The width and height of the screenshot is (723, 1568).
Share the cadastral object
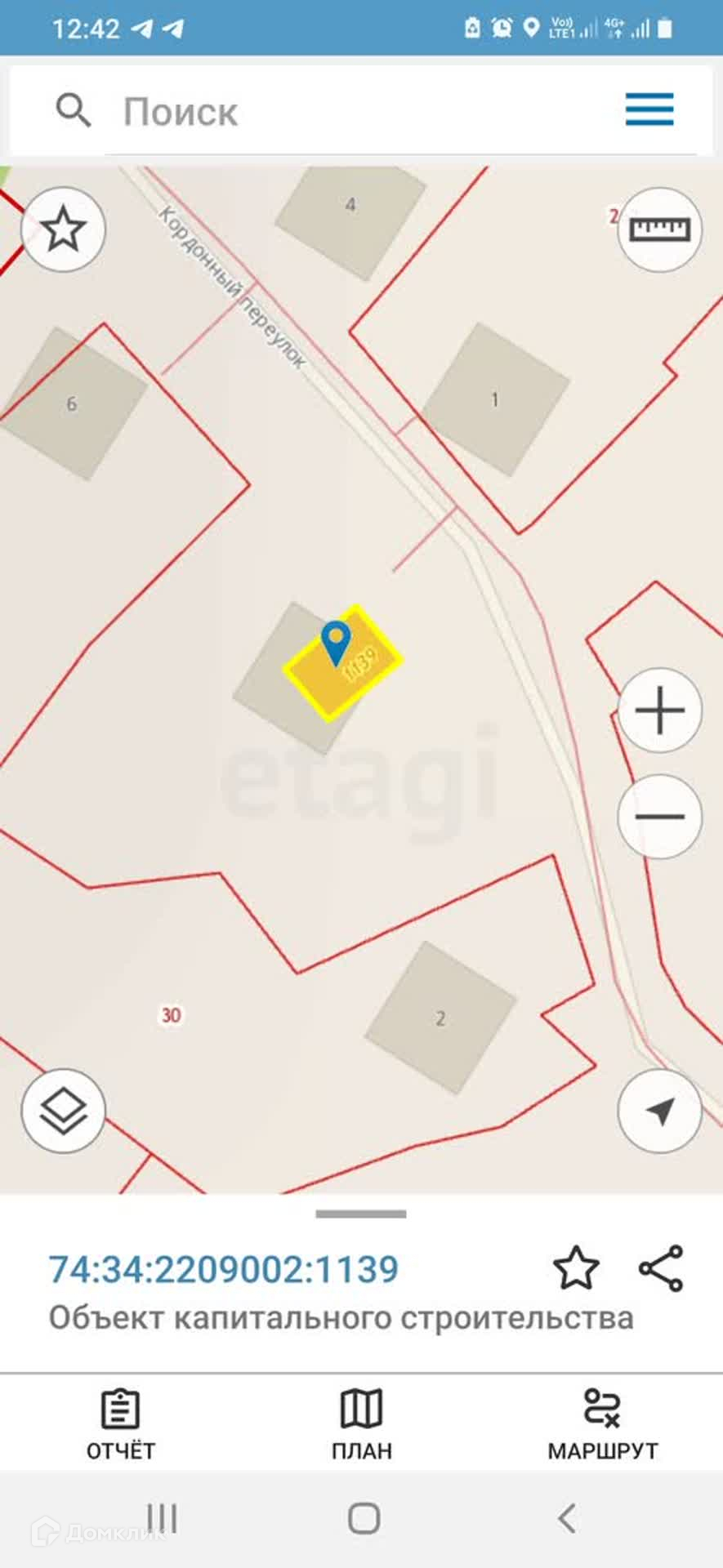660,1268
